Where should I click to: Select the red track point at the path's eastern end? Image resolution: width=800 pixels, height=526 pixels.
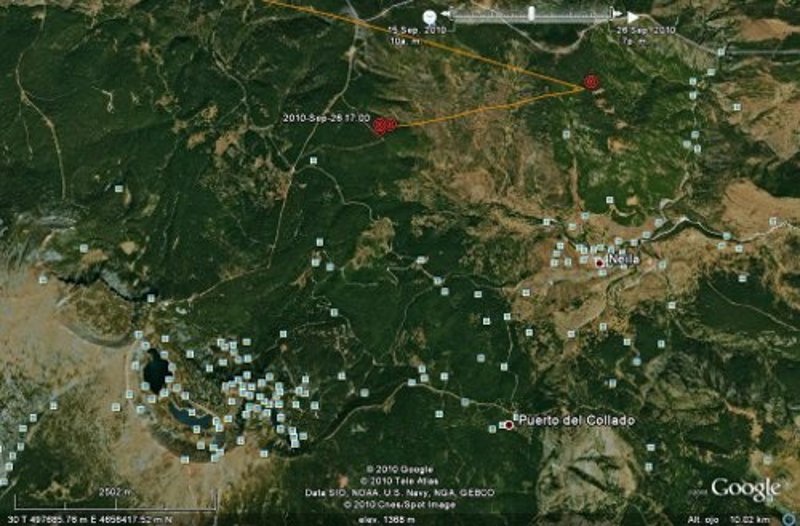pyautogui.click(x=592, y=82)
